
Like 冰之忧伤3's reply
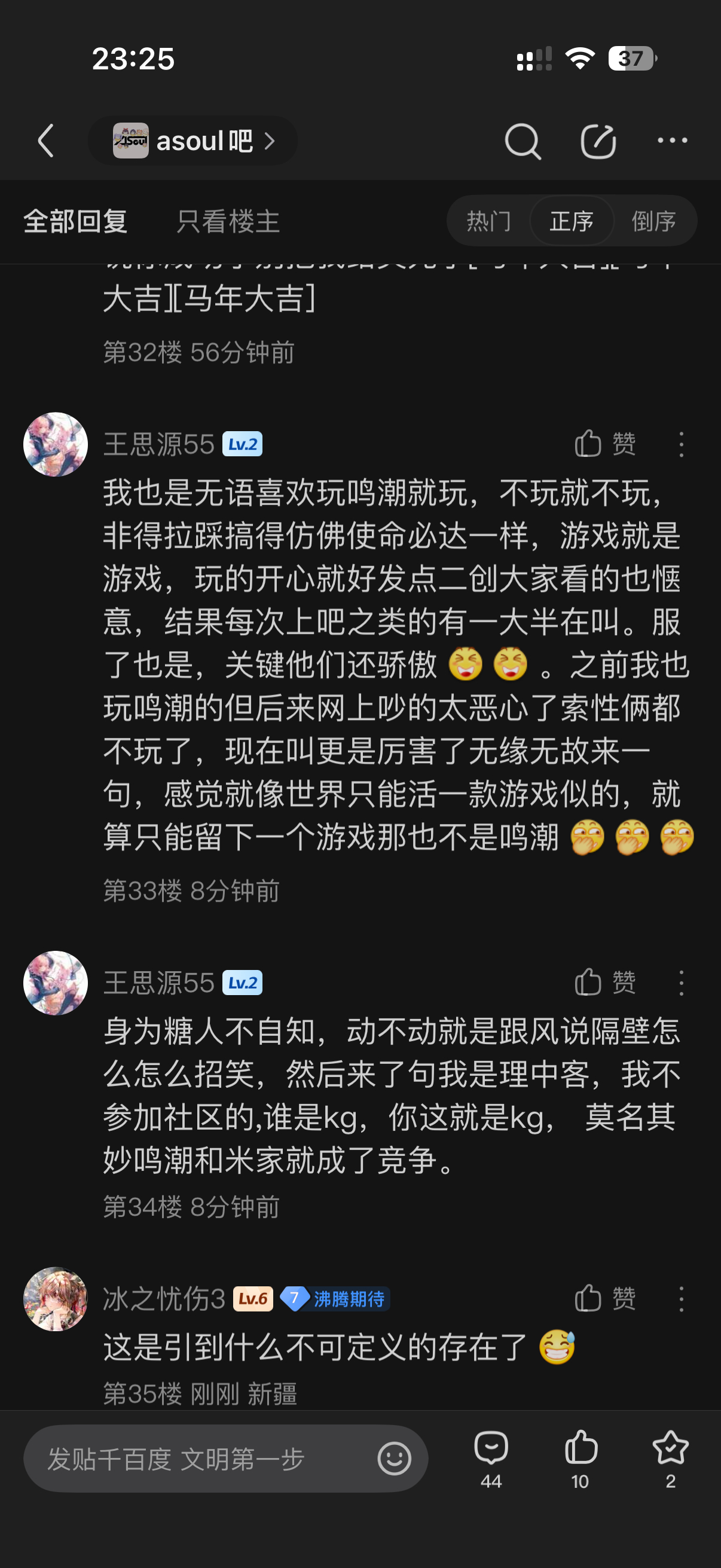click(x=605, y=1298)
